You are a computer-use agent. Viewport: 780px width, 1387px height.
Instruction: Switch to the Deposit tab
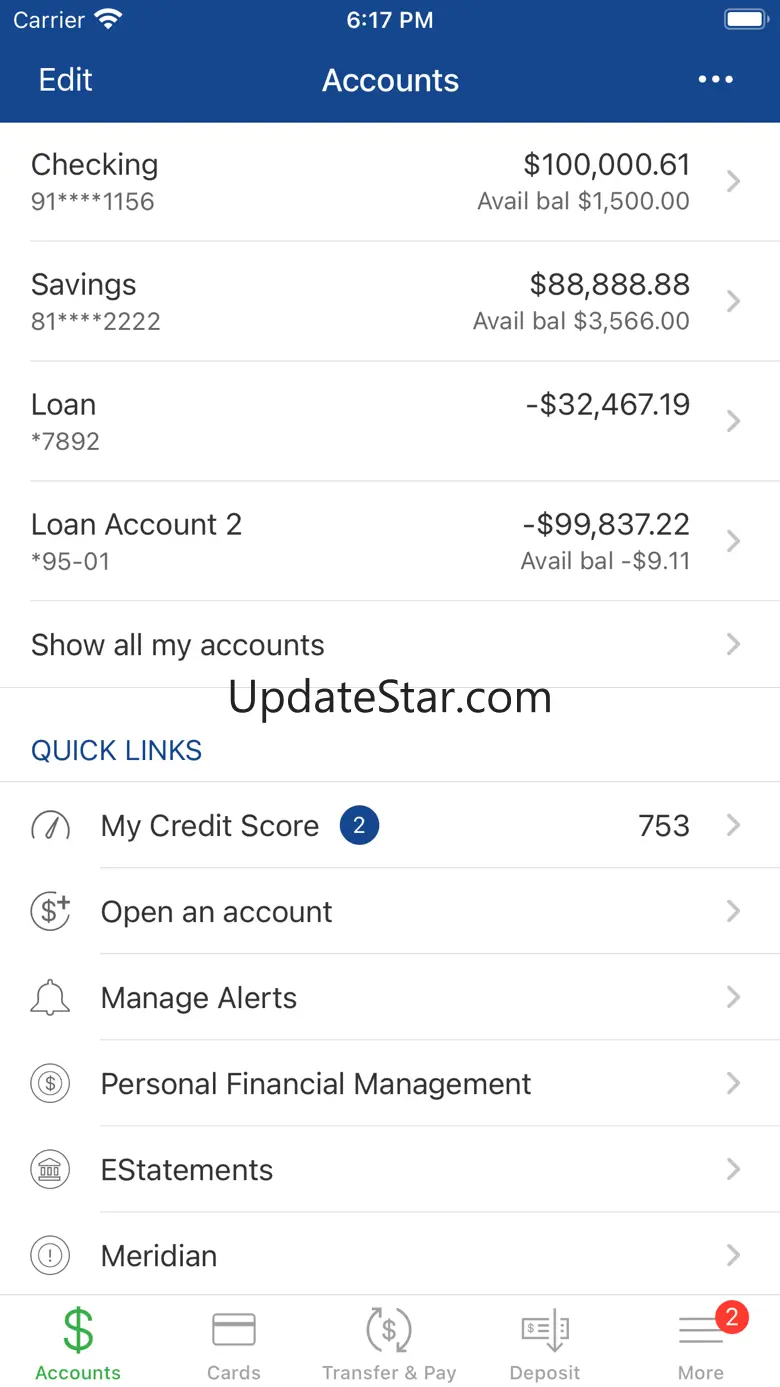pos(545,1343)
